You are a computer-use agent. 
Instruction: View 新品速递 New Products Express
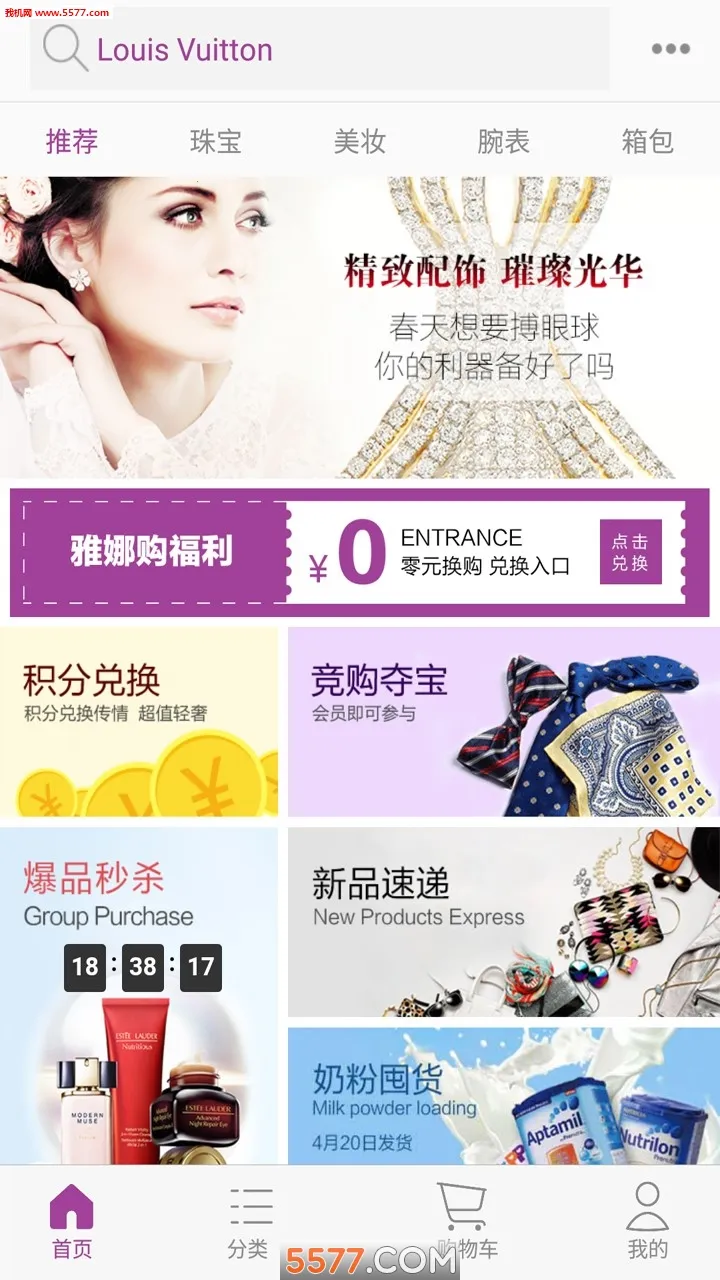(503, 922)
